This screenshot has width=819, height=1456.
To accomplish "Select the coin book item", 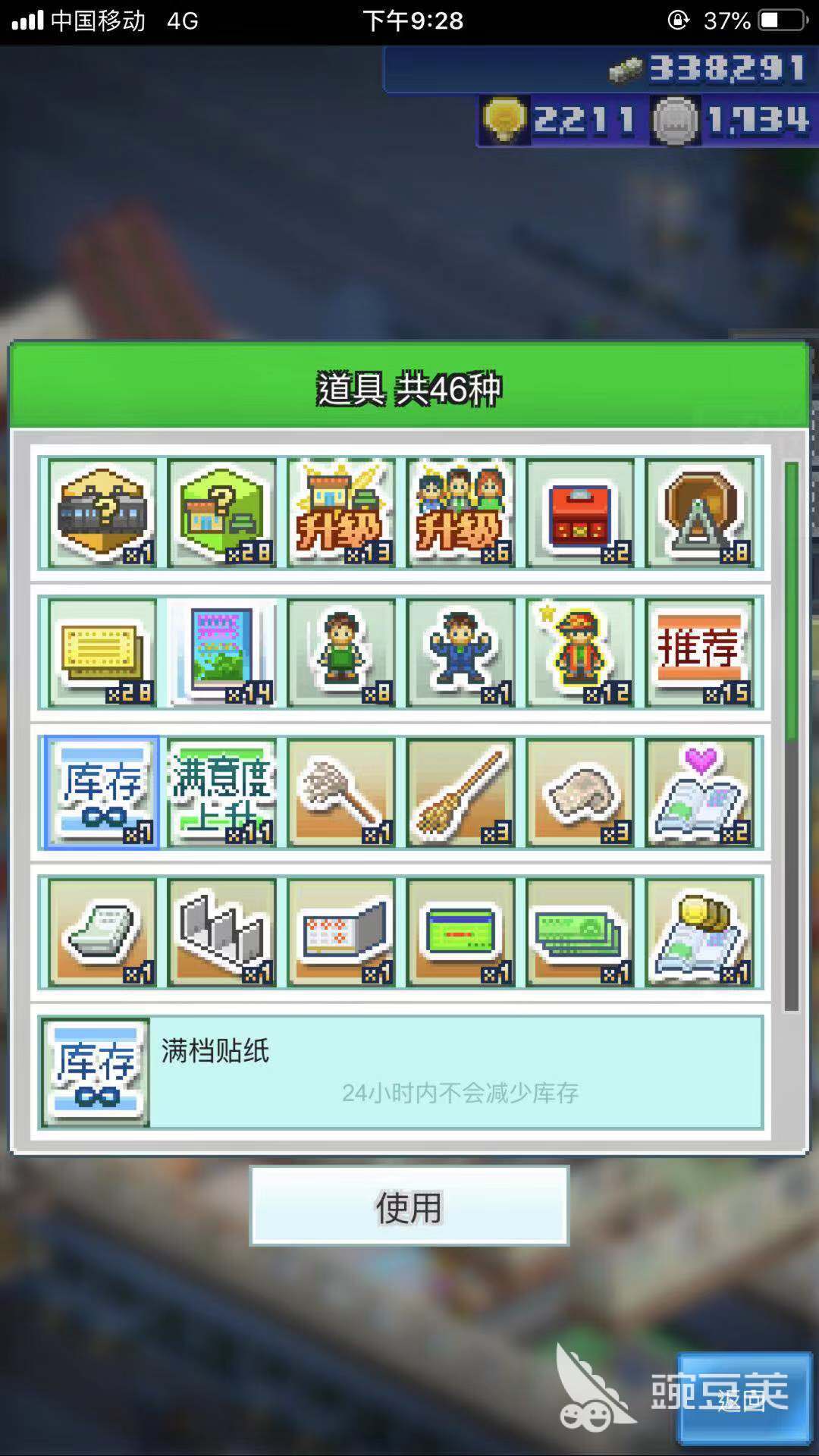I will coord(699,933).
